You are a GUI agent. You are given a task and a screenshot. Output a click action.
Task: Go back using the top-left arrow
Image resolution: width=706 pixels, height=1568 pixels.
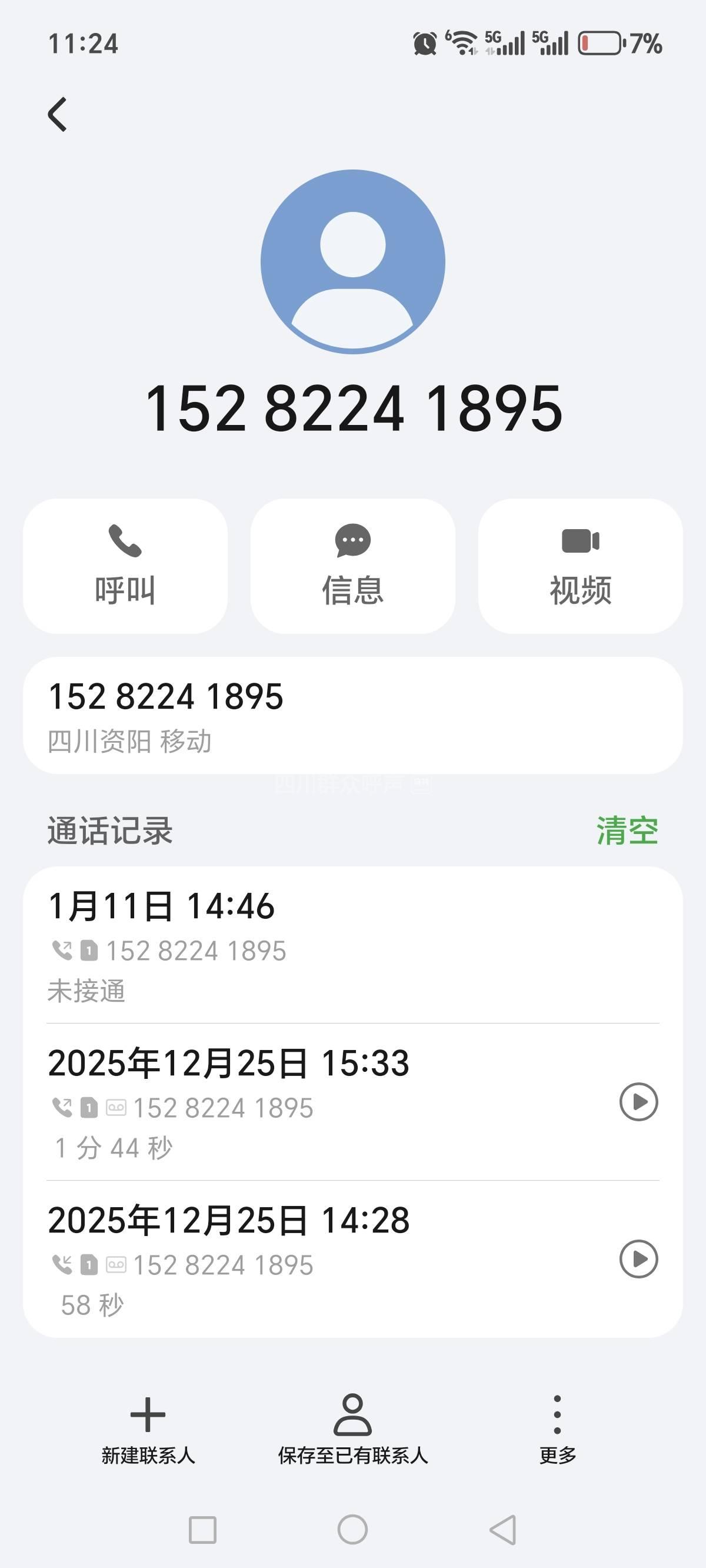pyautogui.click(x=58, y=114)
